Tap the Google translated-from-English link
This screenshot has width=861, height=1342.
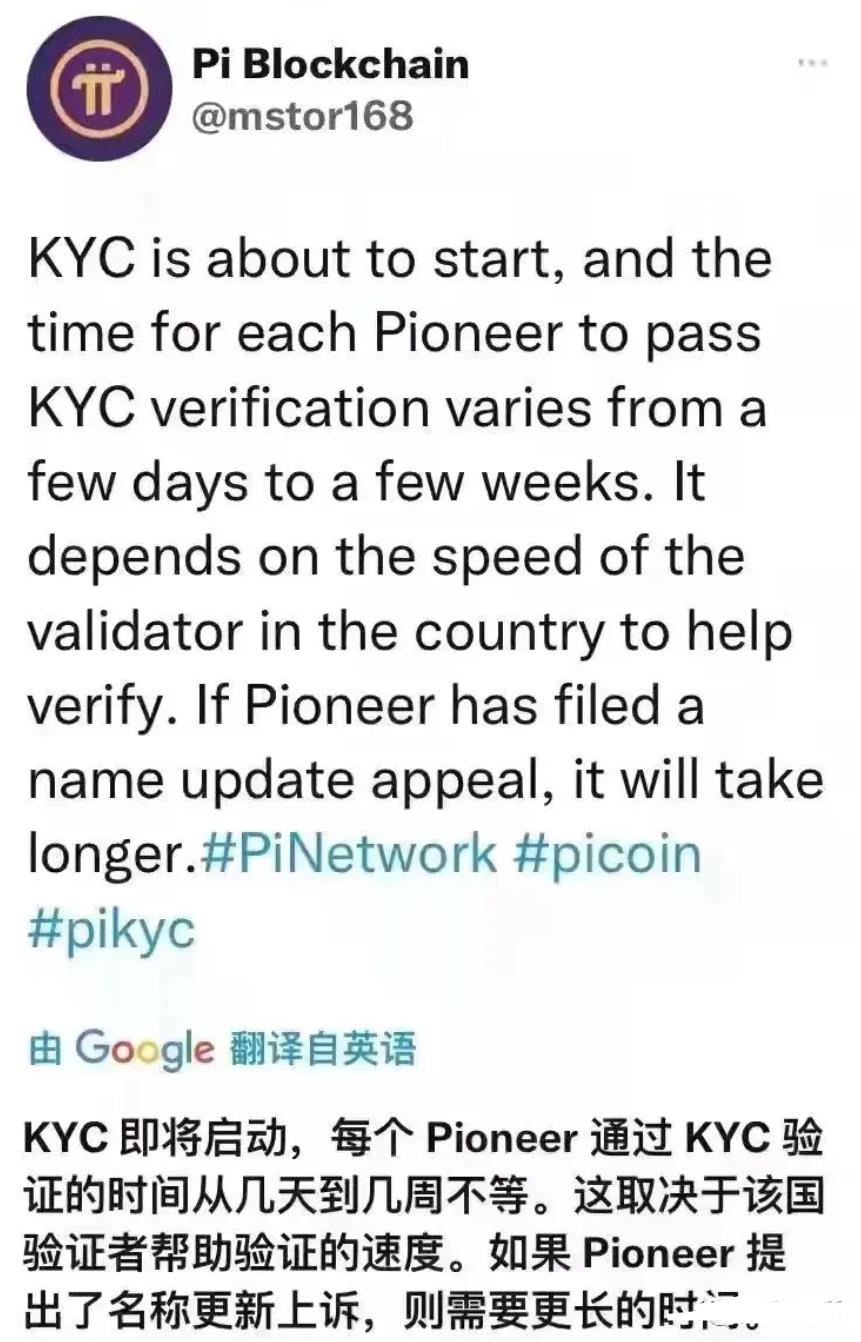tap(221, 1048)
